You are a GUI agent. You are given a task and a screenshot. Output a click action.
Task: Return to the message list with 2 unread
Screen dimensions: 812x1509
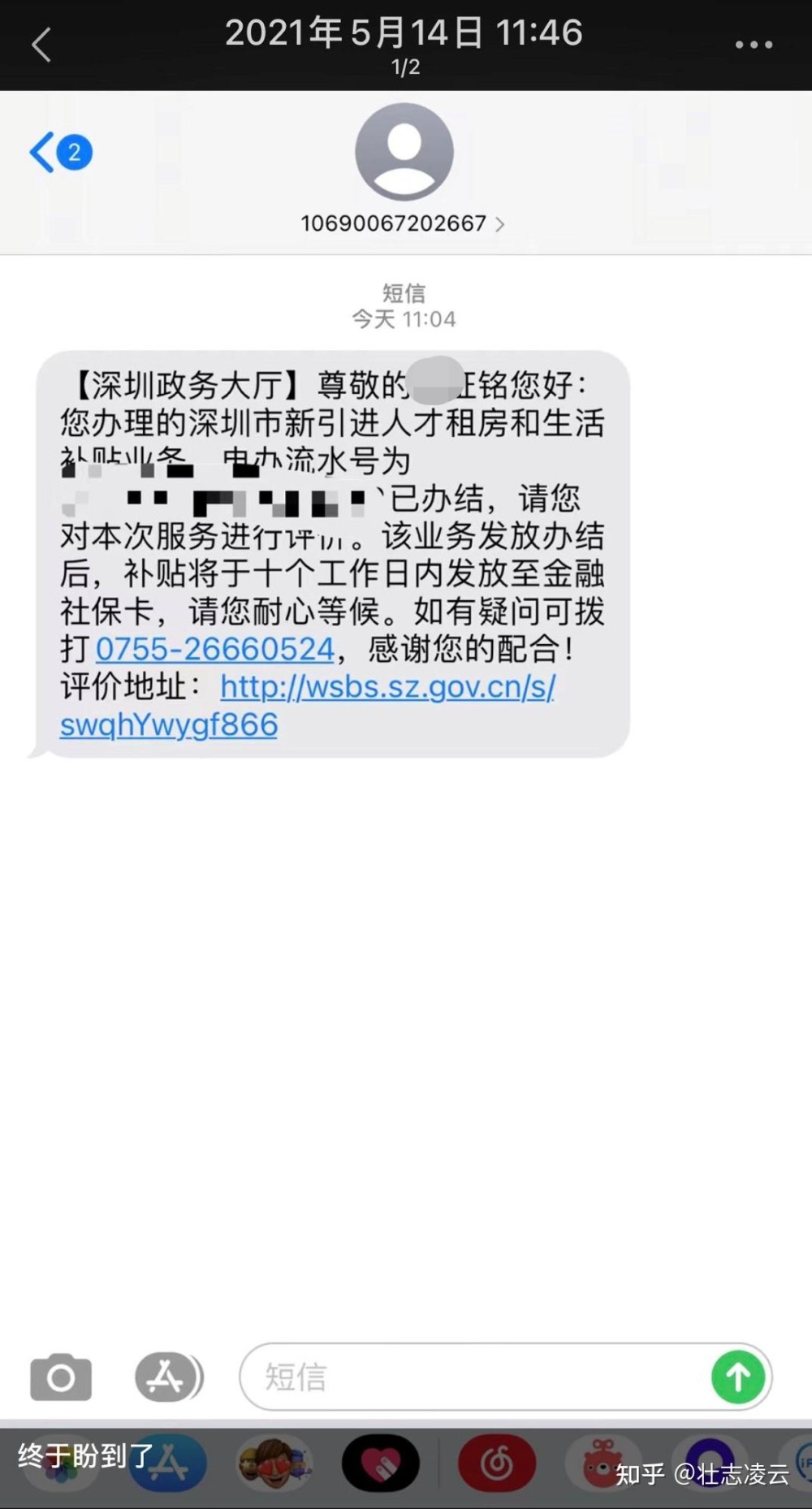coord(61,152)
